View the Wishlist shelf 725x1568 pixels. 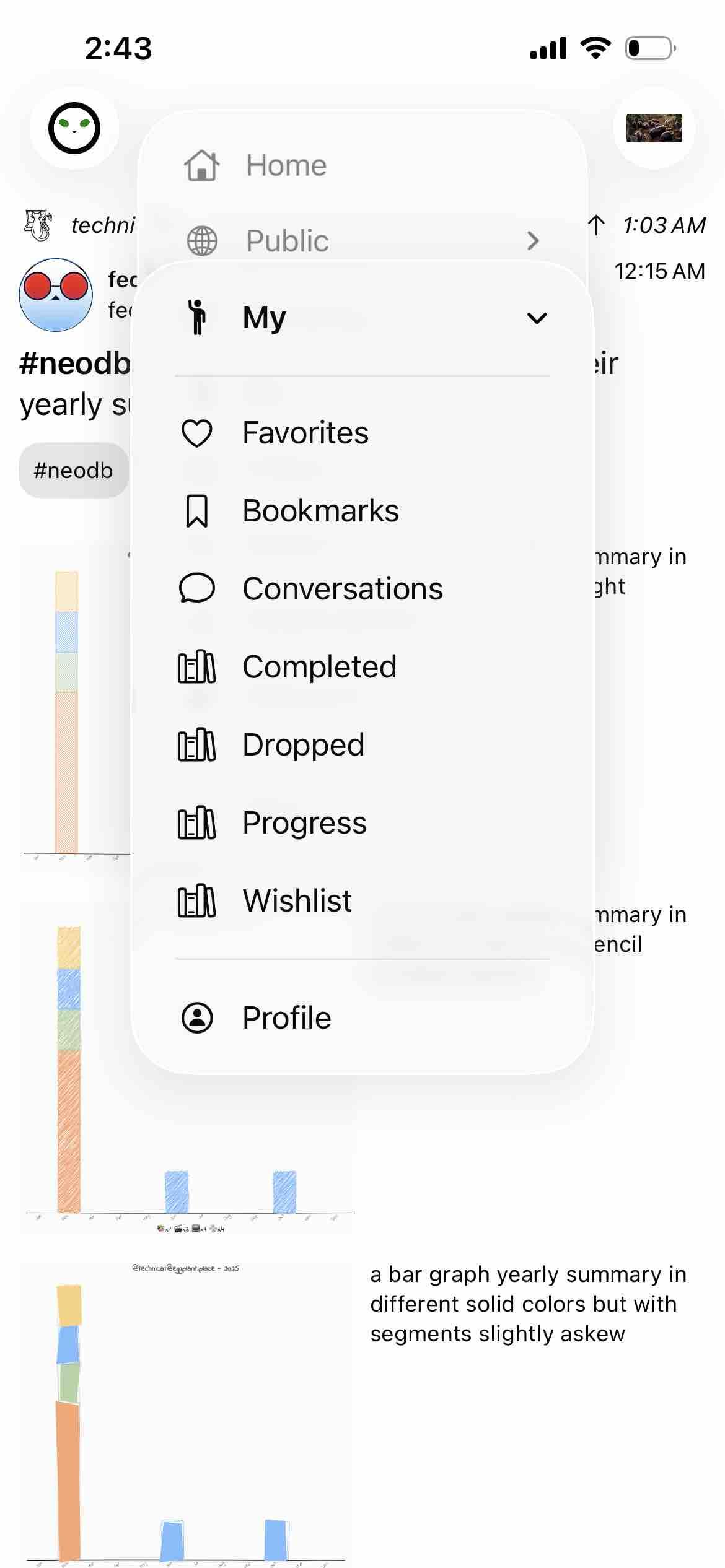point(297,901)
